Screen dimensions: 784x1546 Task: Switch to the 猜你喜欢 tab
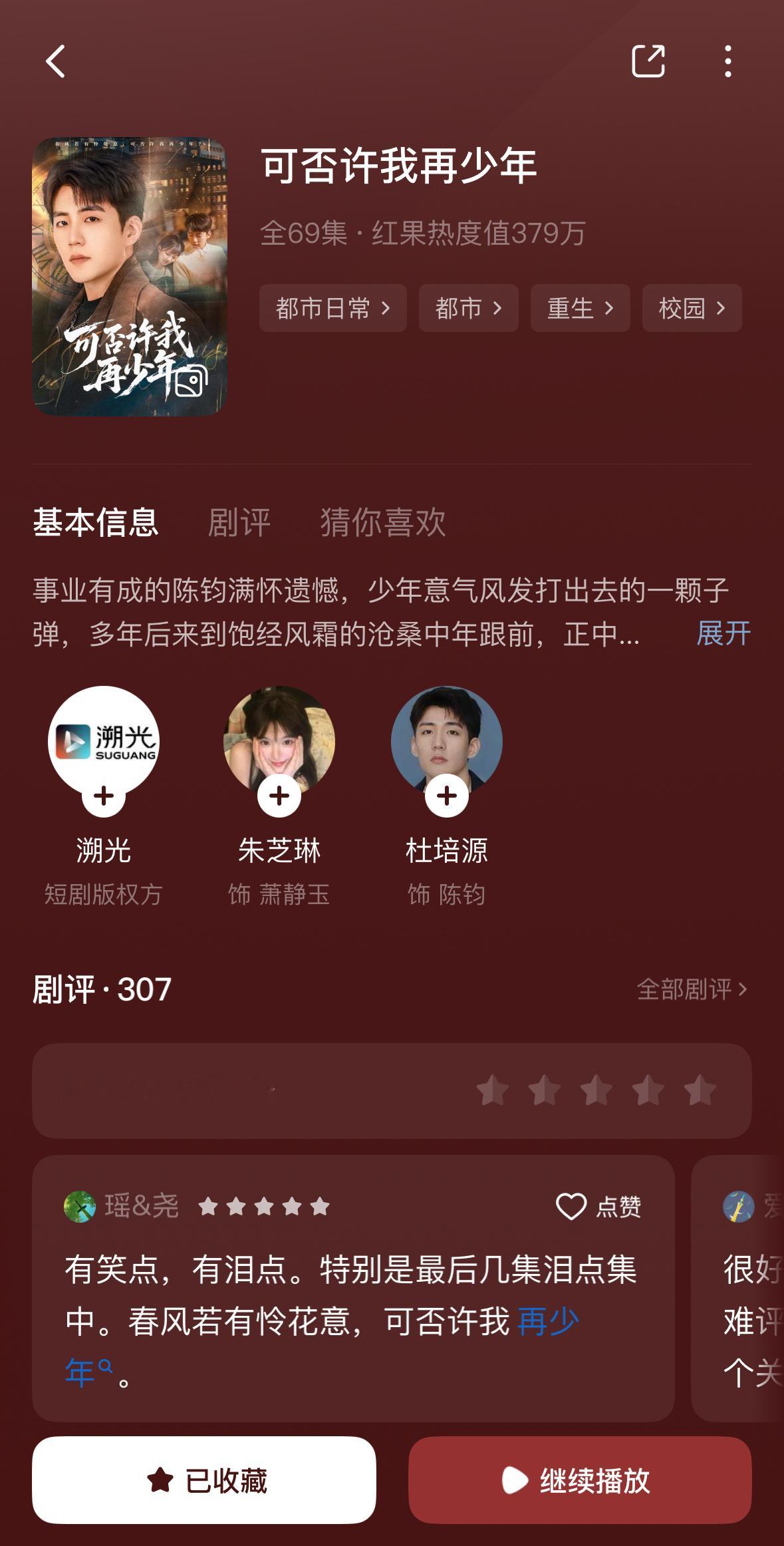click(x=382, y=525)
